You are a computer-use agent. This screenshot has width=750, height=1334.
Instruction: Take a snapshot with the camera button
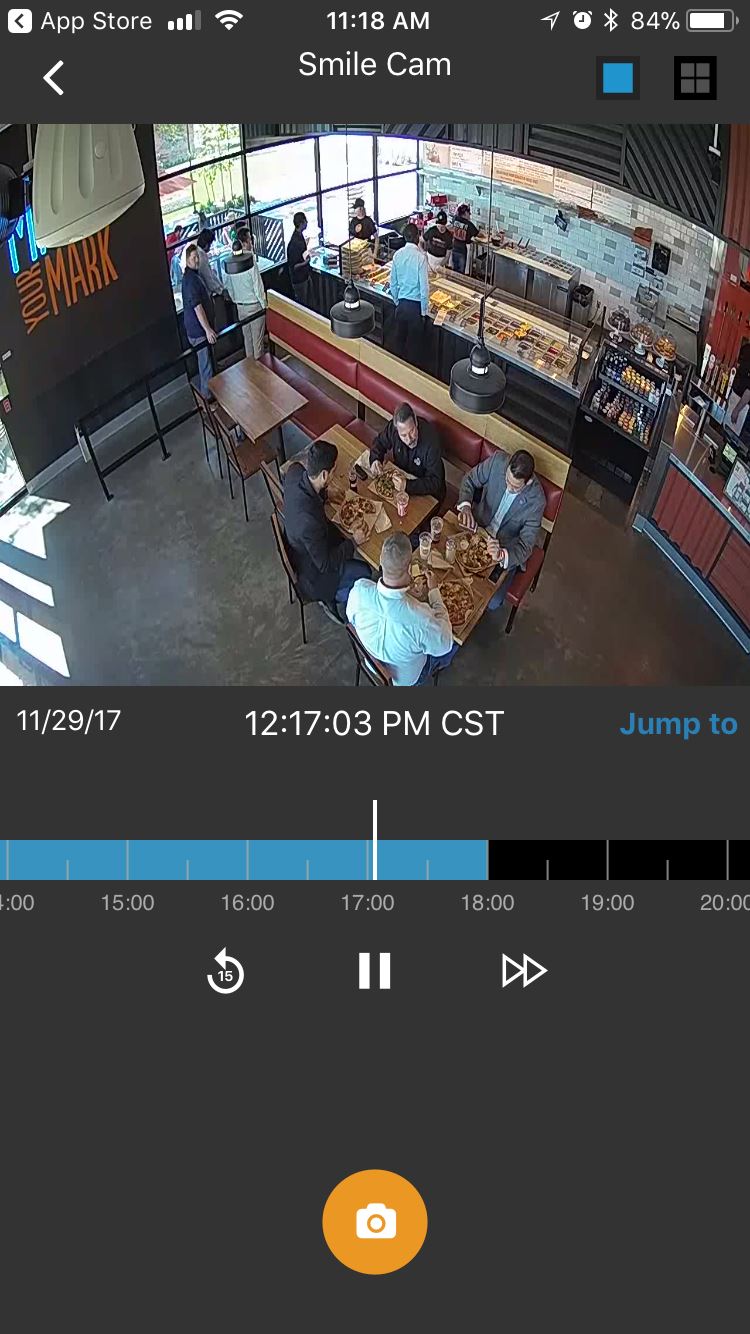click(x=375, y=1222)
